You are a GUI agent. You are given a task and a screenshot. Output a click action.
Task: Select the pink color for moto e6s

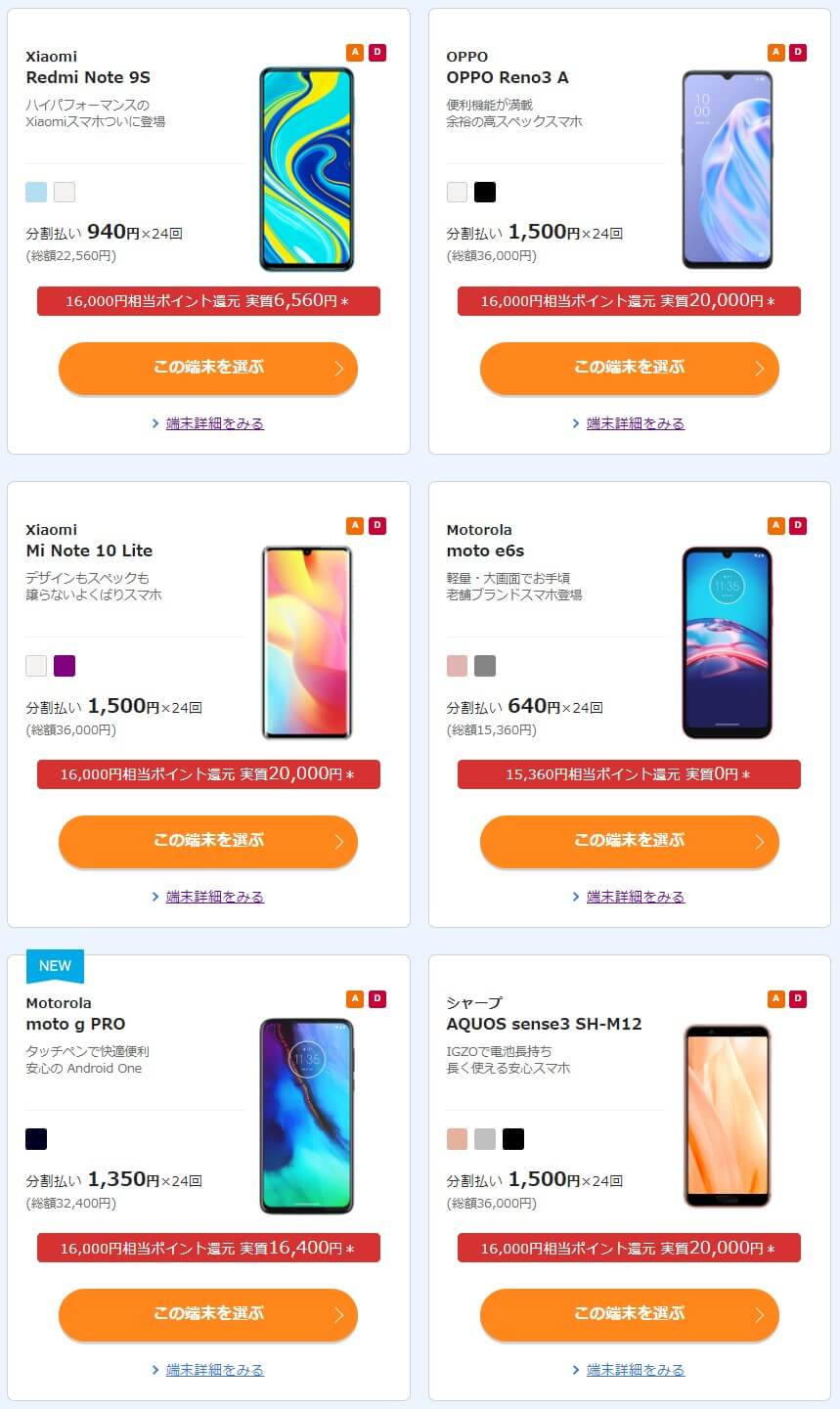point(457,666)
